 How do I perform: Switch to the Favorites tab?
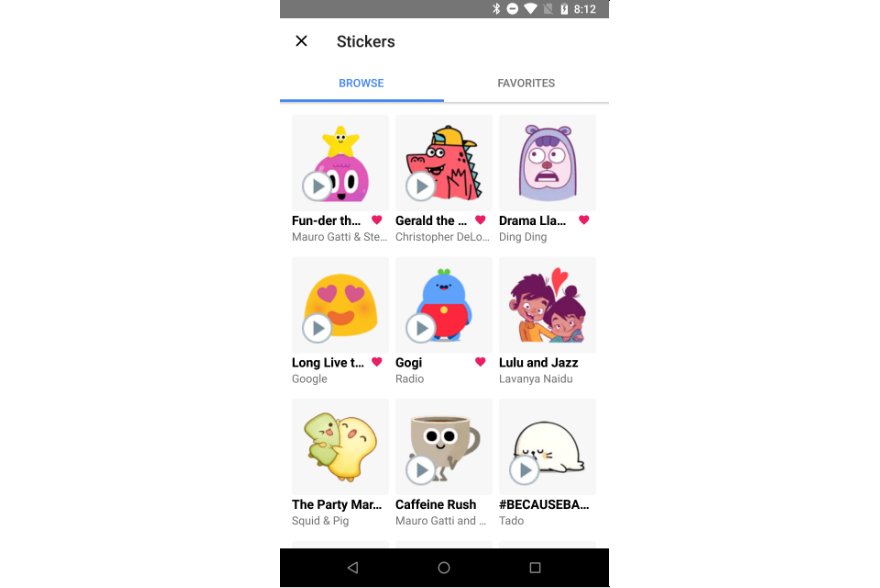(526, 83)
